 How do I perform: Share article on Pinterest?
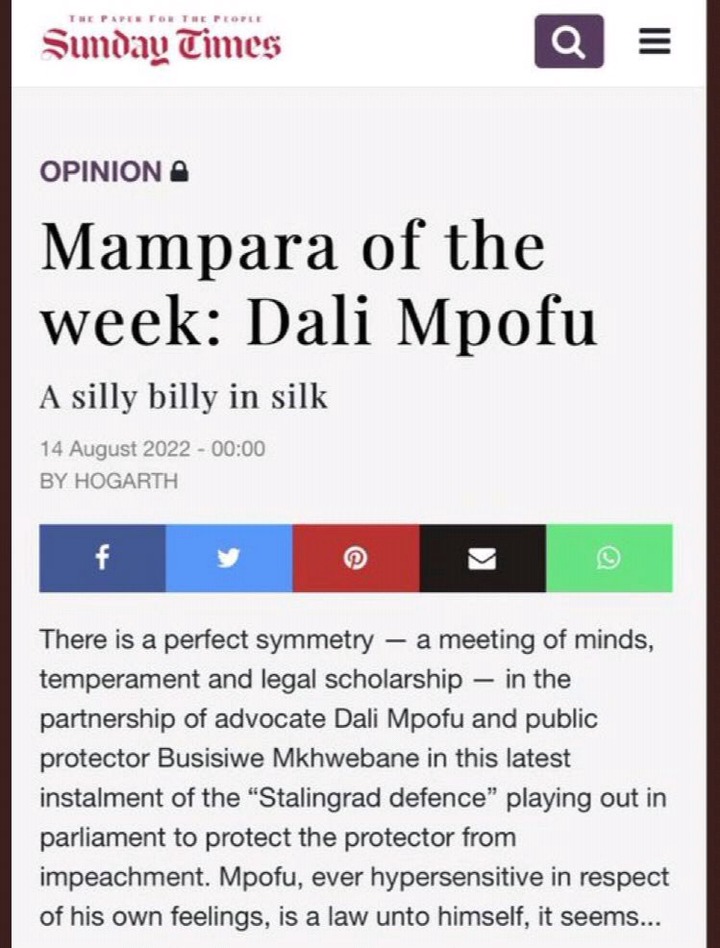point(355,559)
